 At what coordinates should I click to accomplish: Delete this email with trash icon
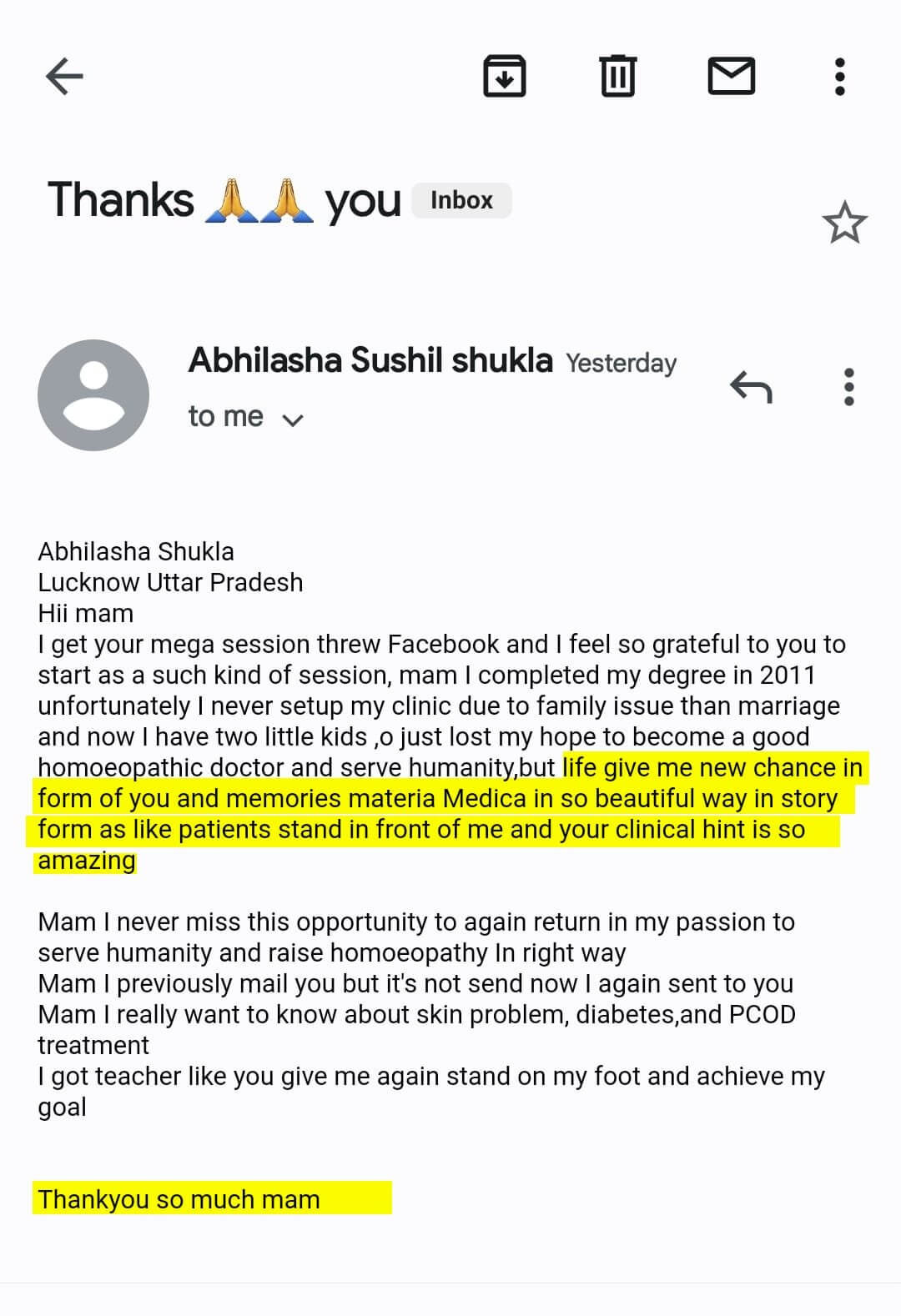coord(617,77)
